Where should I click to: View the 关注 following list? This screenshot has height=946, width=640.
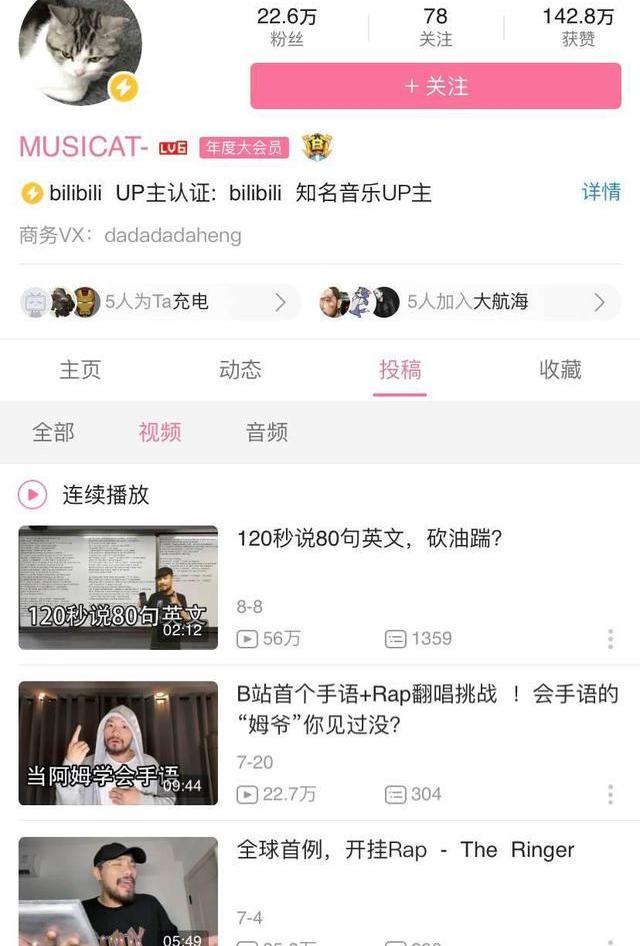tap(435, 26)
